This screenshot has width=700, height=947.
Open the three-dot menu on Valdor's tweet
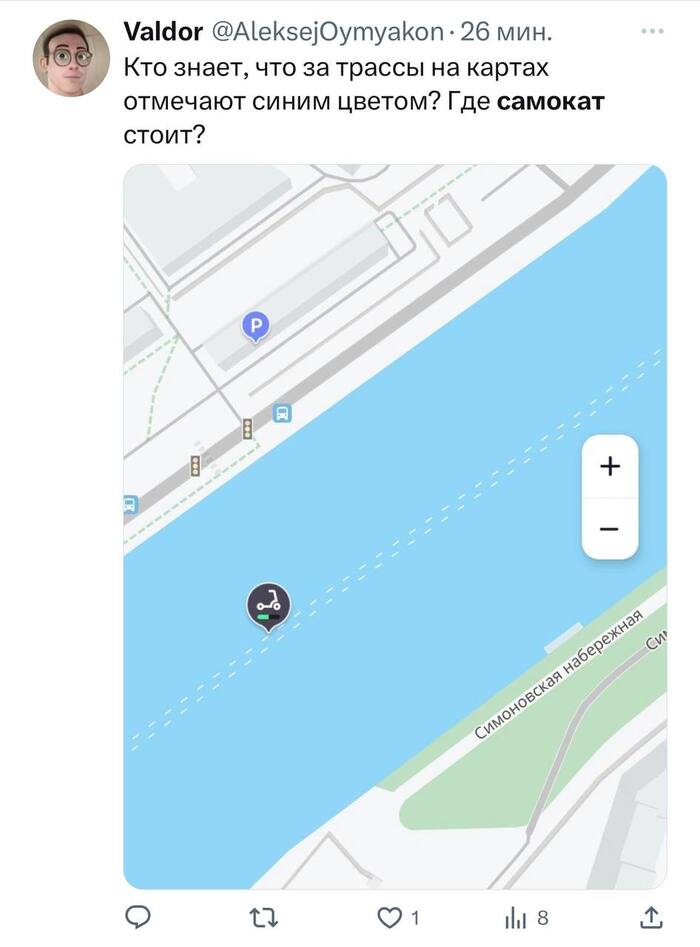pyautogui.click(x=653, y=31)
